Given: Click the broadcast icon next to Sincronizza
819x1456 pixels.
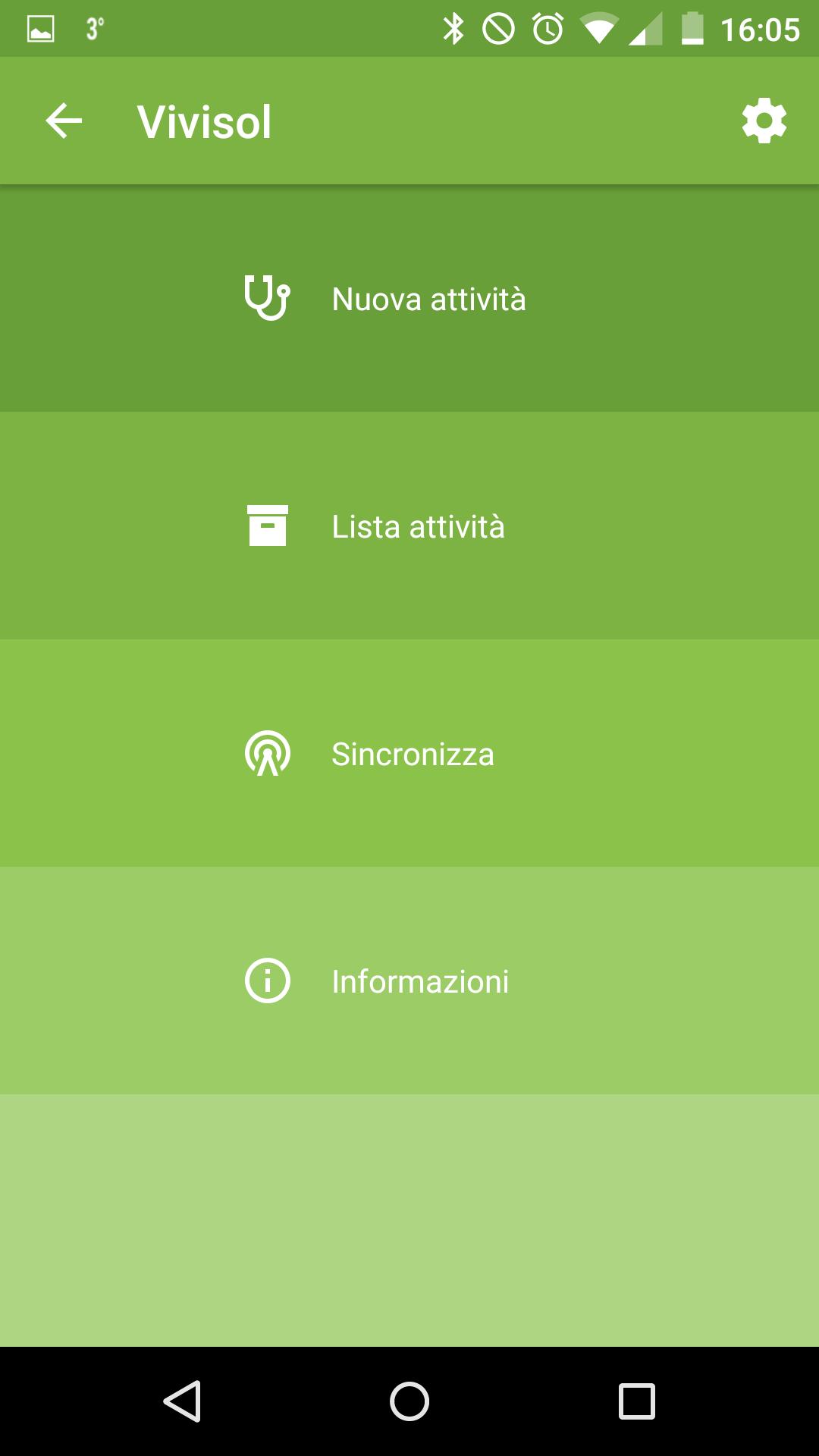Looking at the screenshot, I should (266, 753).
